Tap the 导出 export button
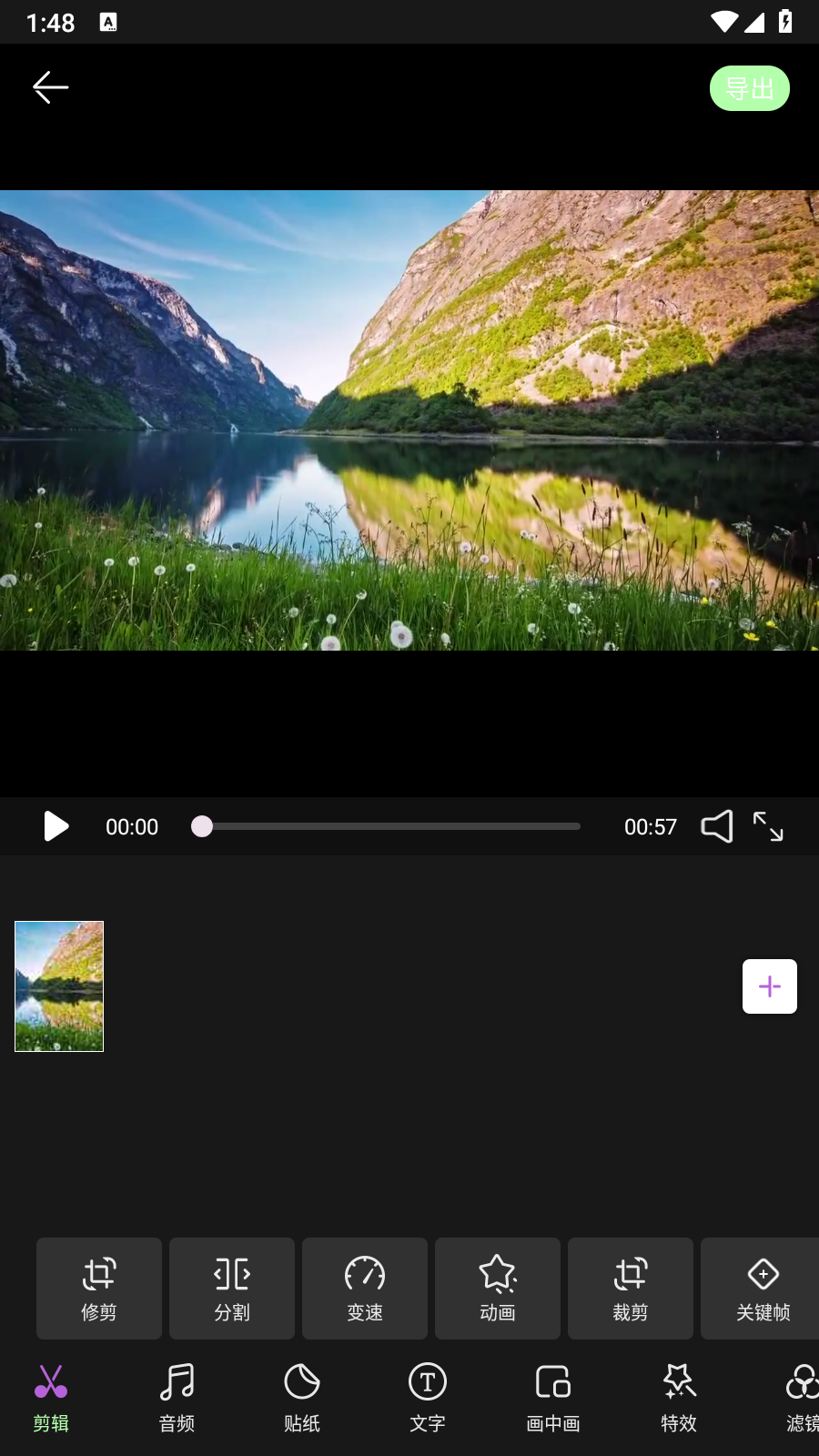 coord(749,88)
